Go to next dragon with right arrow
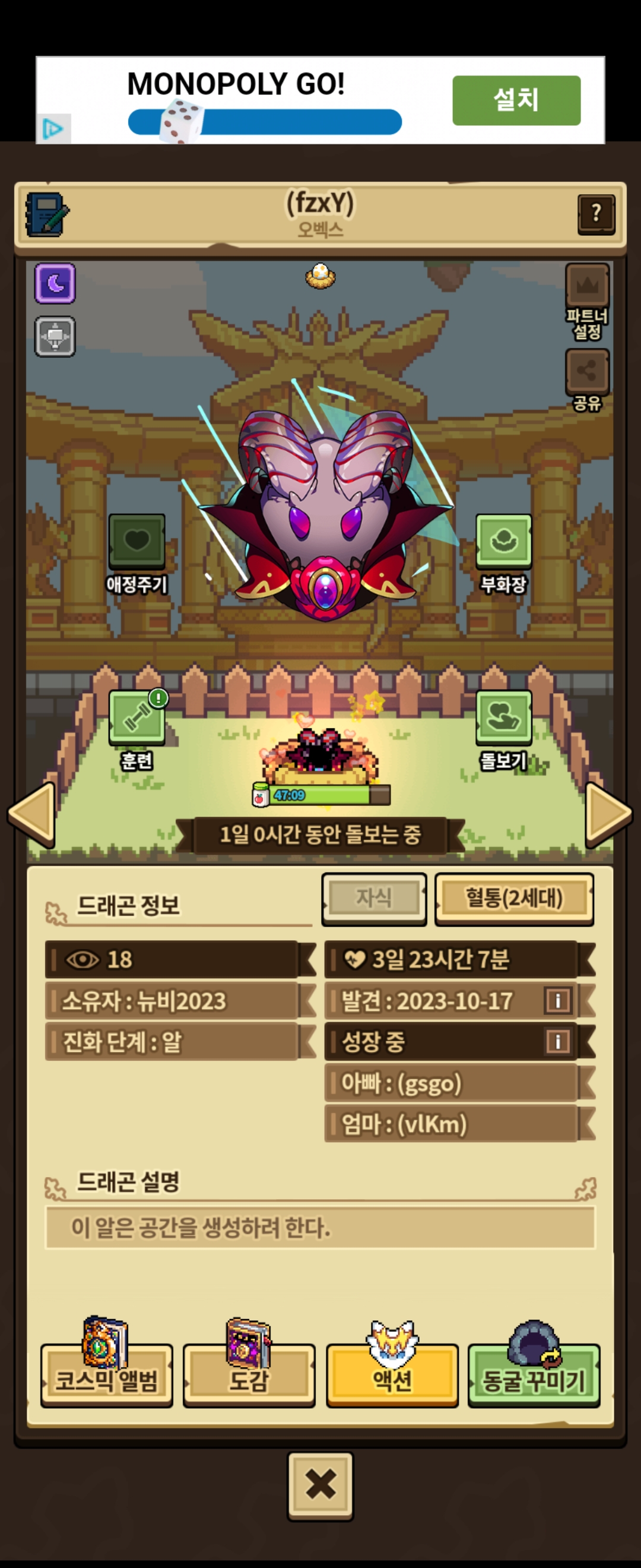641x1568 pixels. click(608, 814)
